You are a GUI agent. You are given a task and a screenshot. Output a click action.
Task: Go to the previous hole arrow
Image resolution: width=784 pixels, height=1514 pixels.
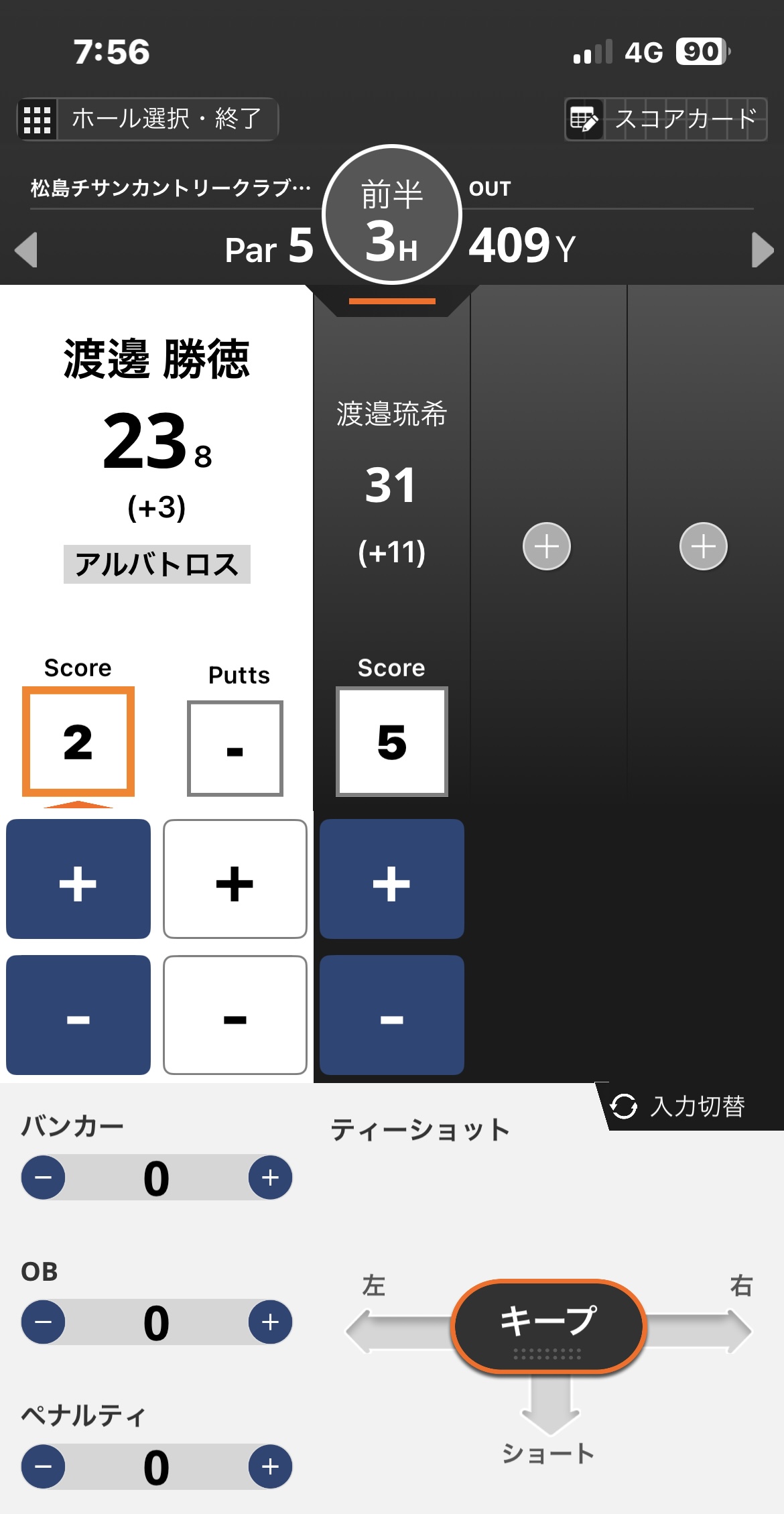click(26, 250)
